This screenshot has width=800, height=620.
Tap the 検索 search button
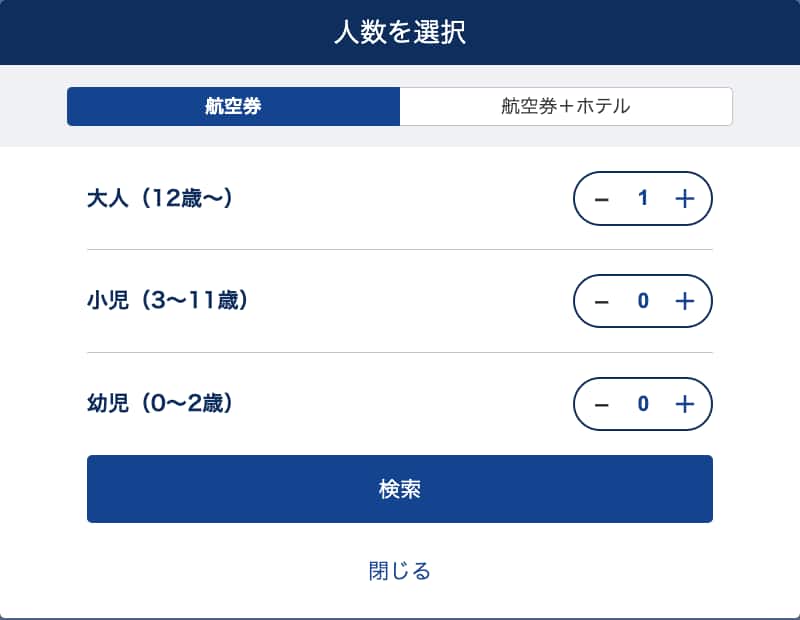400,489
